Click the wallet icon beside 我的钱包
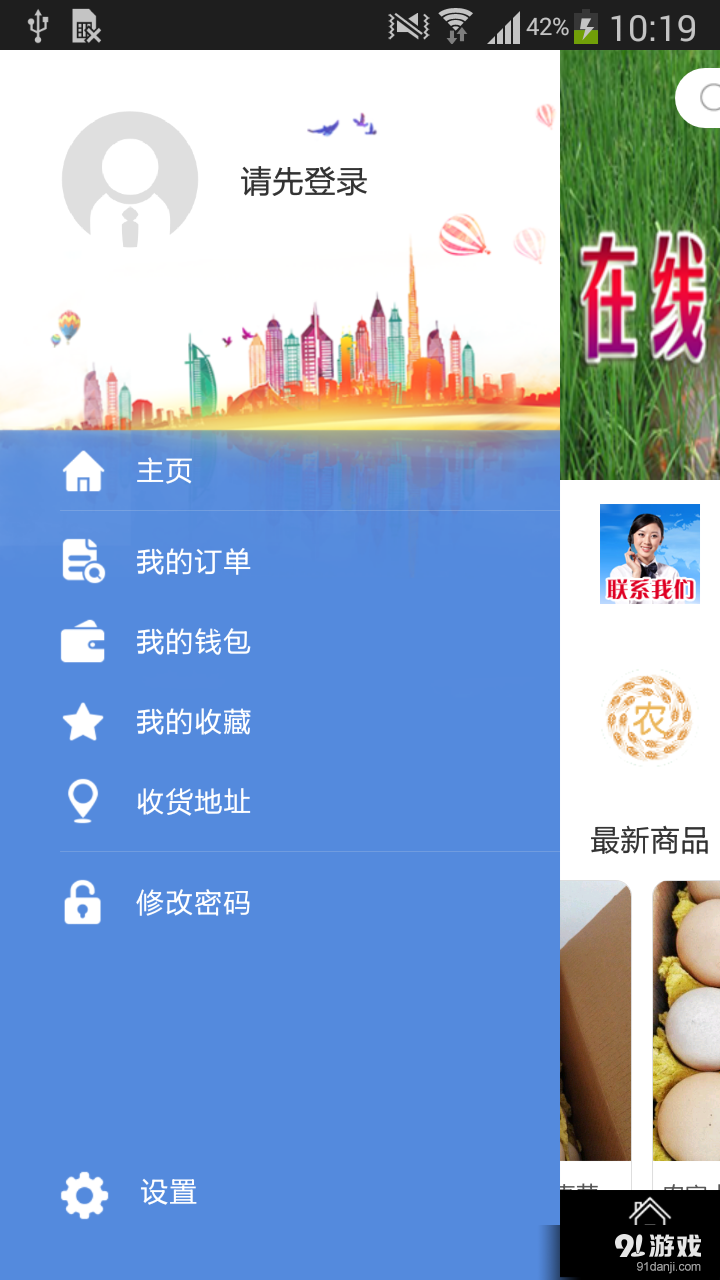 tap(83, 641)
